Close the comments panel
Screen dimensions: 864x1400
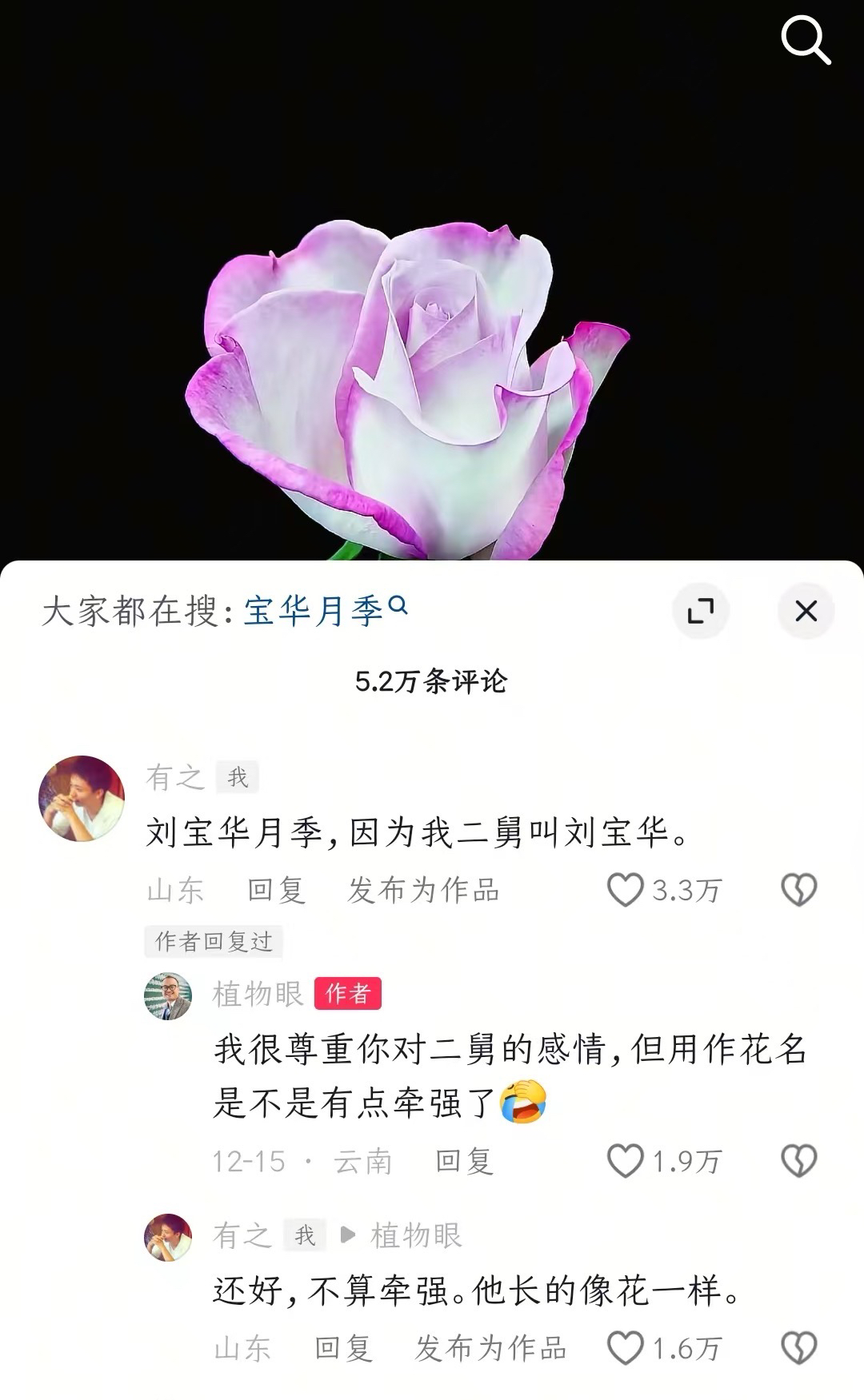(806, 612)
